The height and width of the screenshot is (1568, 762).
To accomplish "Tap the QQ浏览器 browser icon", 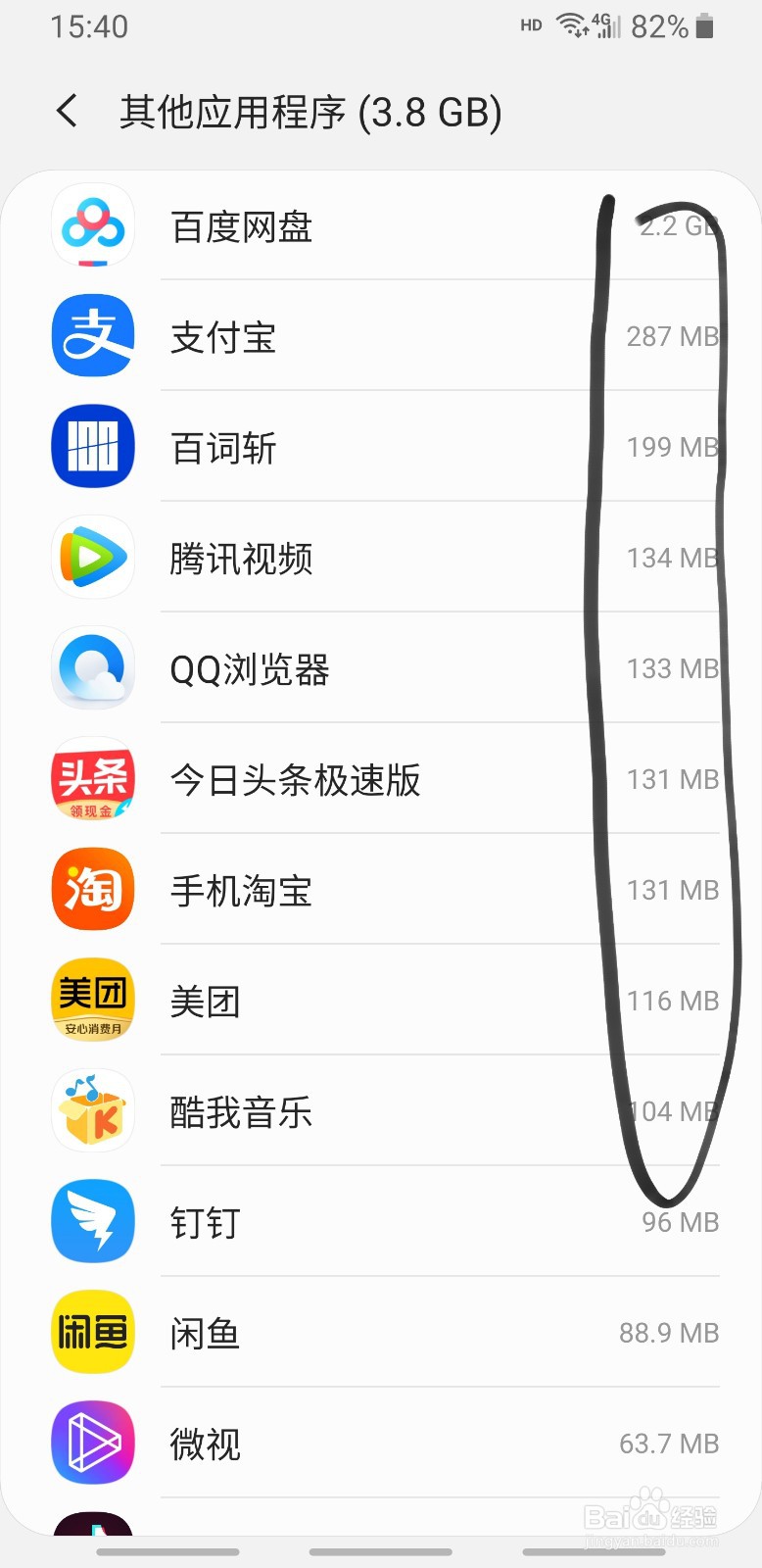I will (92, 667).
